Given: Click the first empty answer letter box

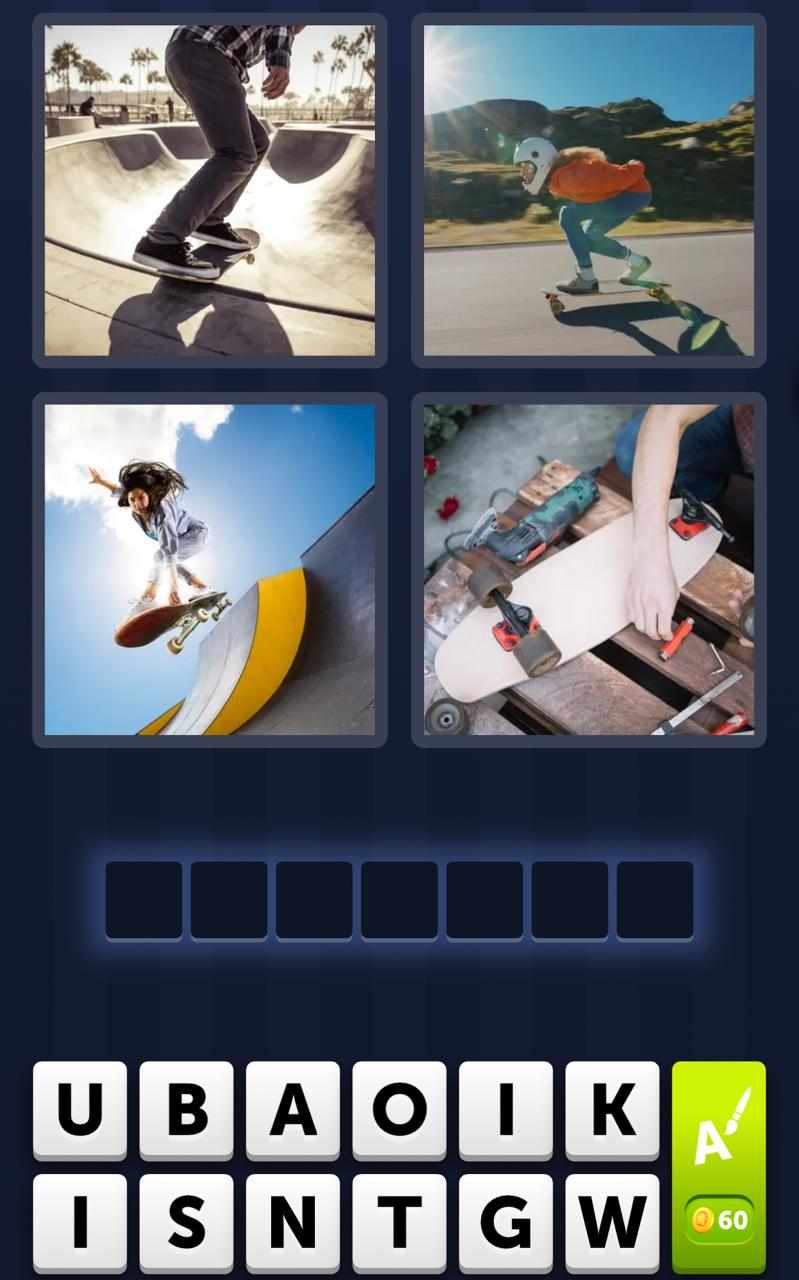Looking at the screenshot, I should (x=144, y=897).
